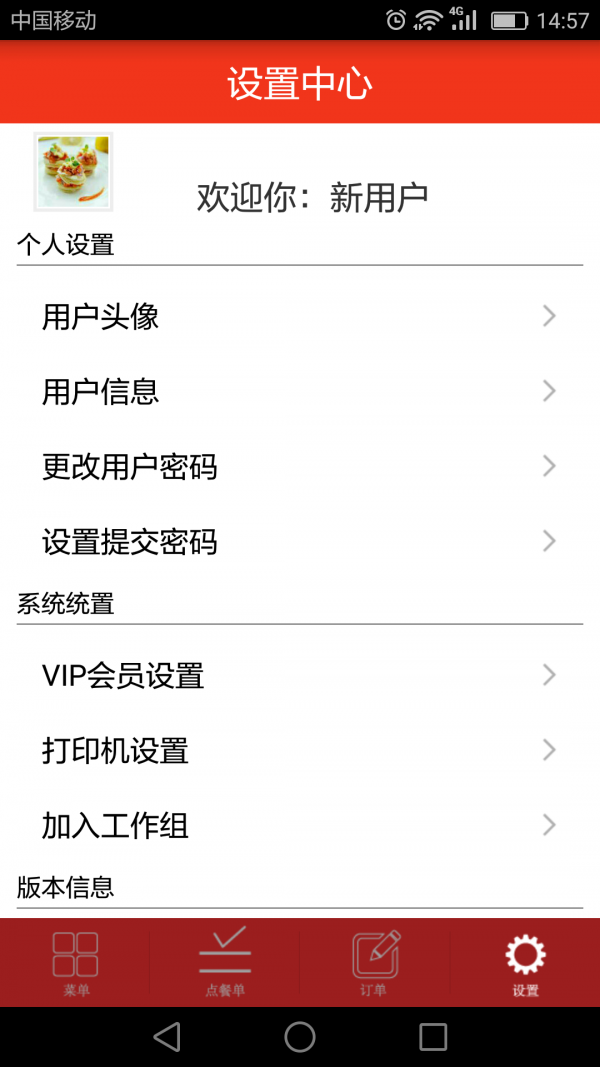Select 更改用户密码
This screenshot has height=1067, width=600.
(298, 467)
